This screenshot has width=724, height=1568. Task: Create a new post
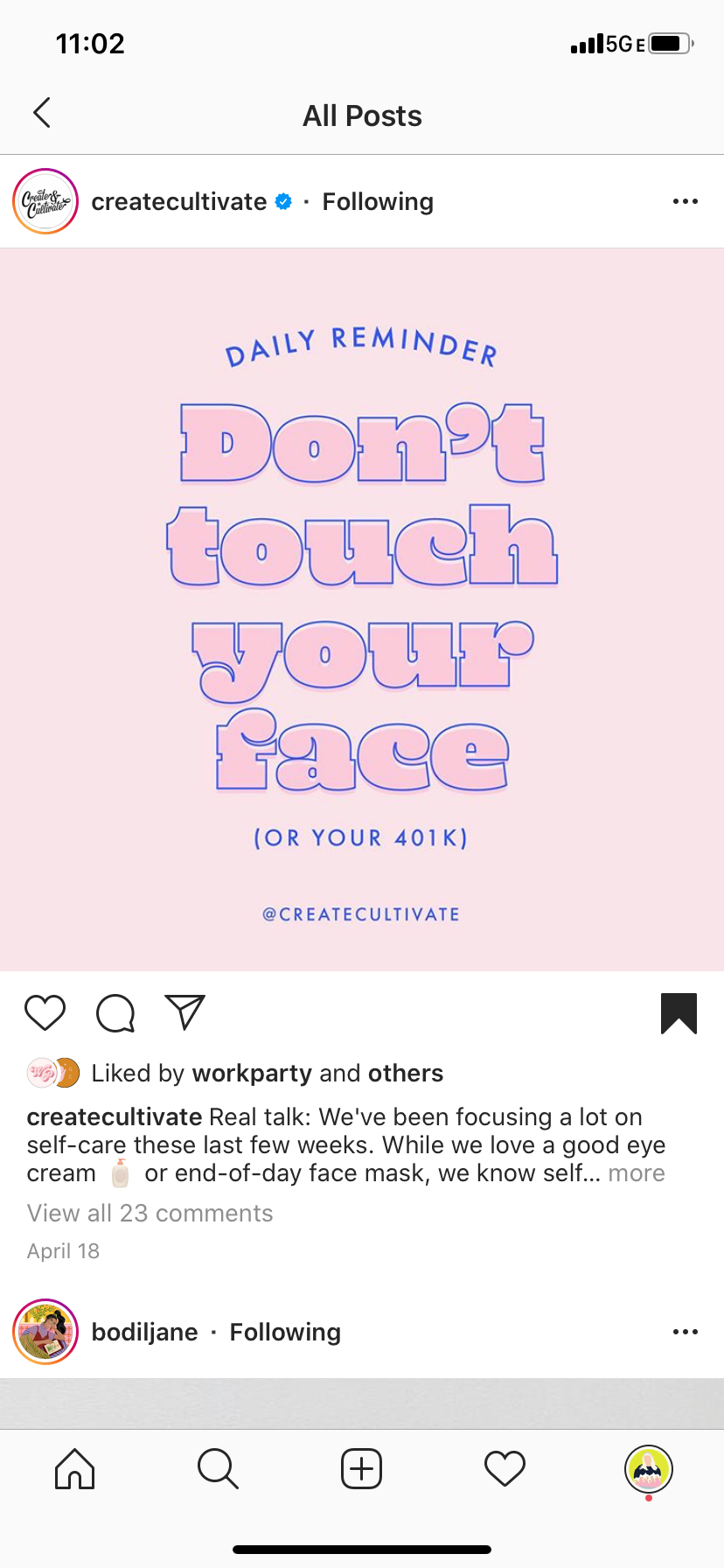(x=361, y=1469)
